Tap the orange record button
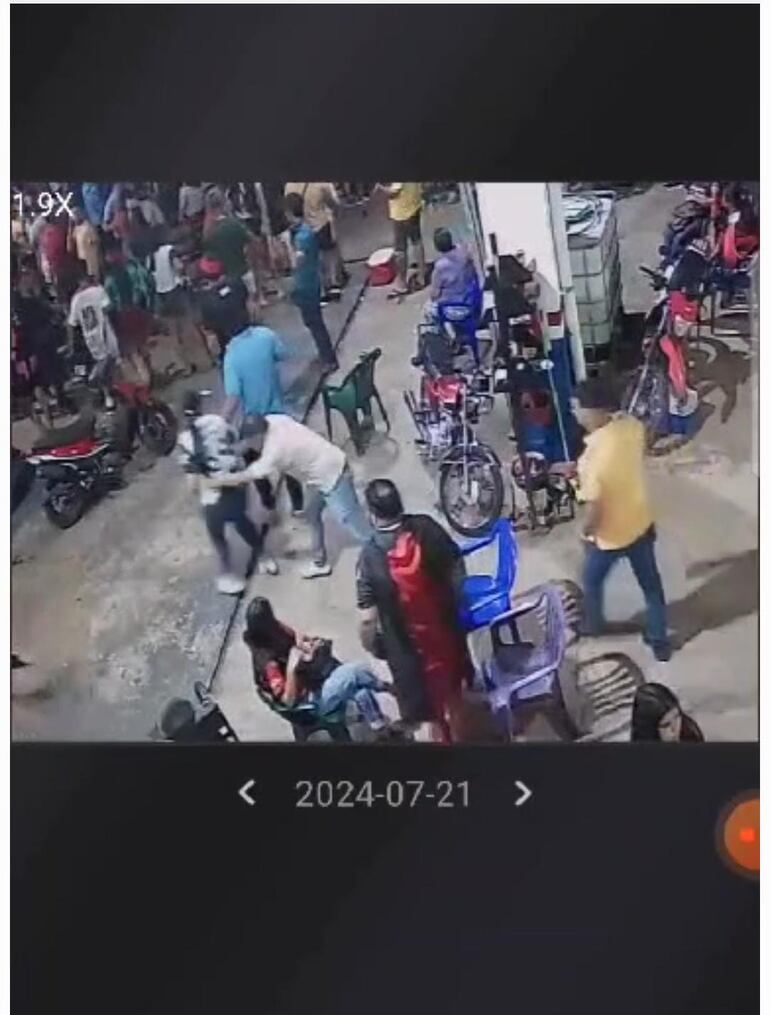Screen dimensions: 770x1015 [x=745, y=835]
